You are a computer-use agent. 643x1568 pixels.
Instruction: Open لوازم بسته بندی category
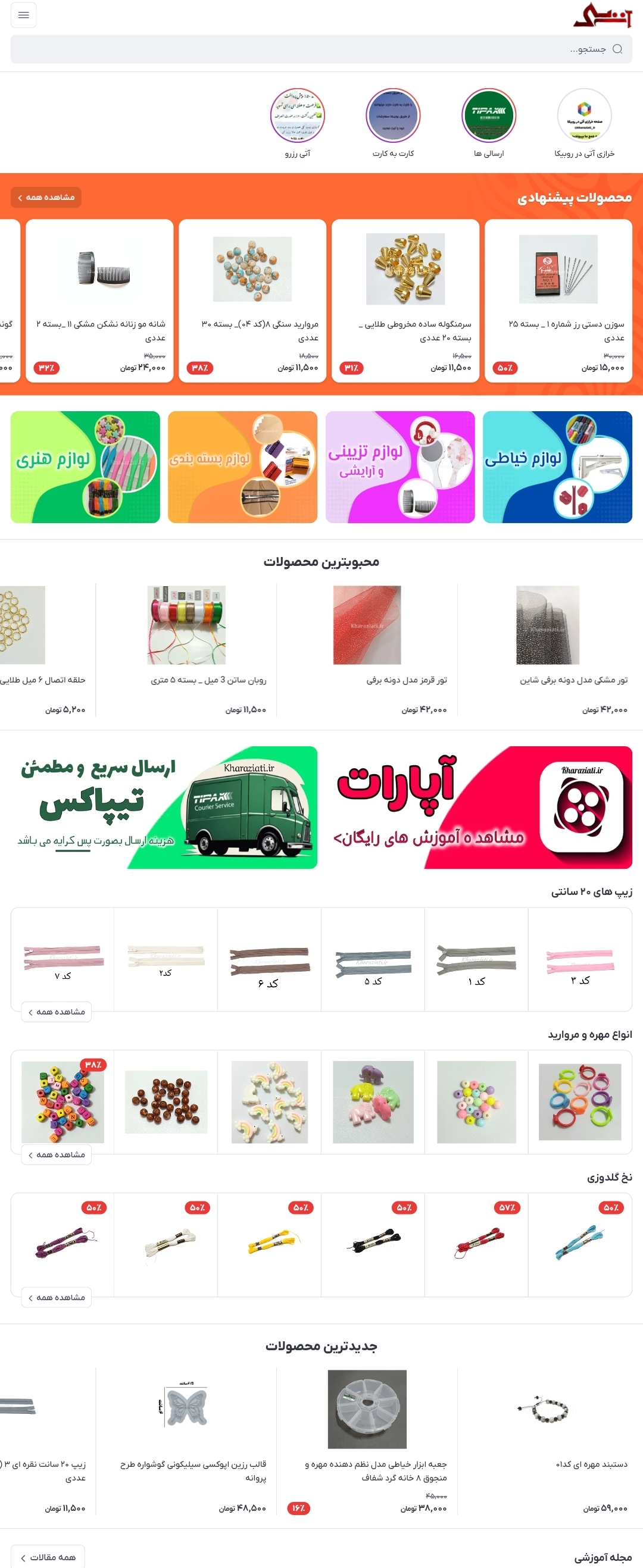[x=242, y=467]
